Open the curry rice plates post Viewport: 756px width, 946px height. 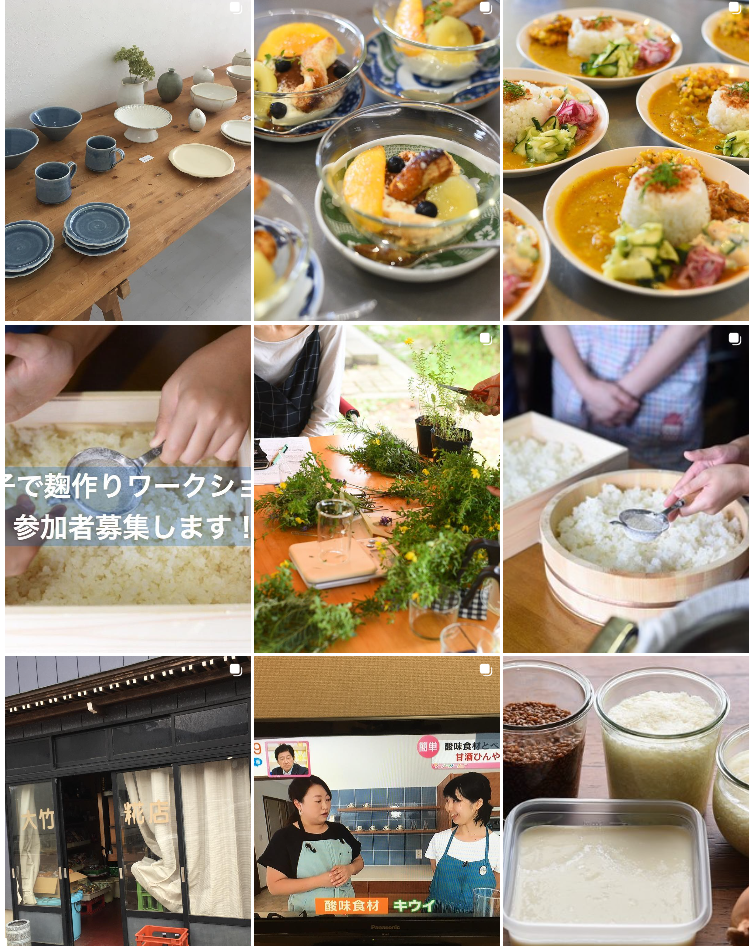coord(626,160)
